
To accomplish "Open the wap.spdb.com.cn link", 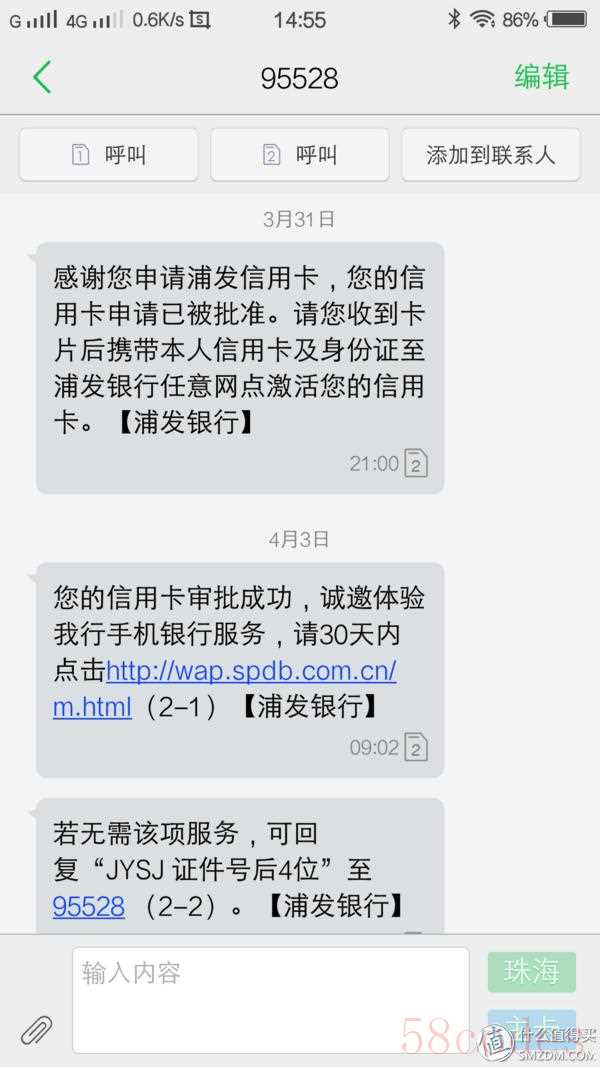I will (251, 670).
